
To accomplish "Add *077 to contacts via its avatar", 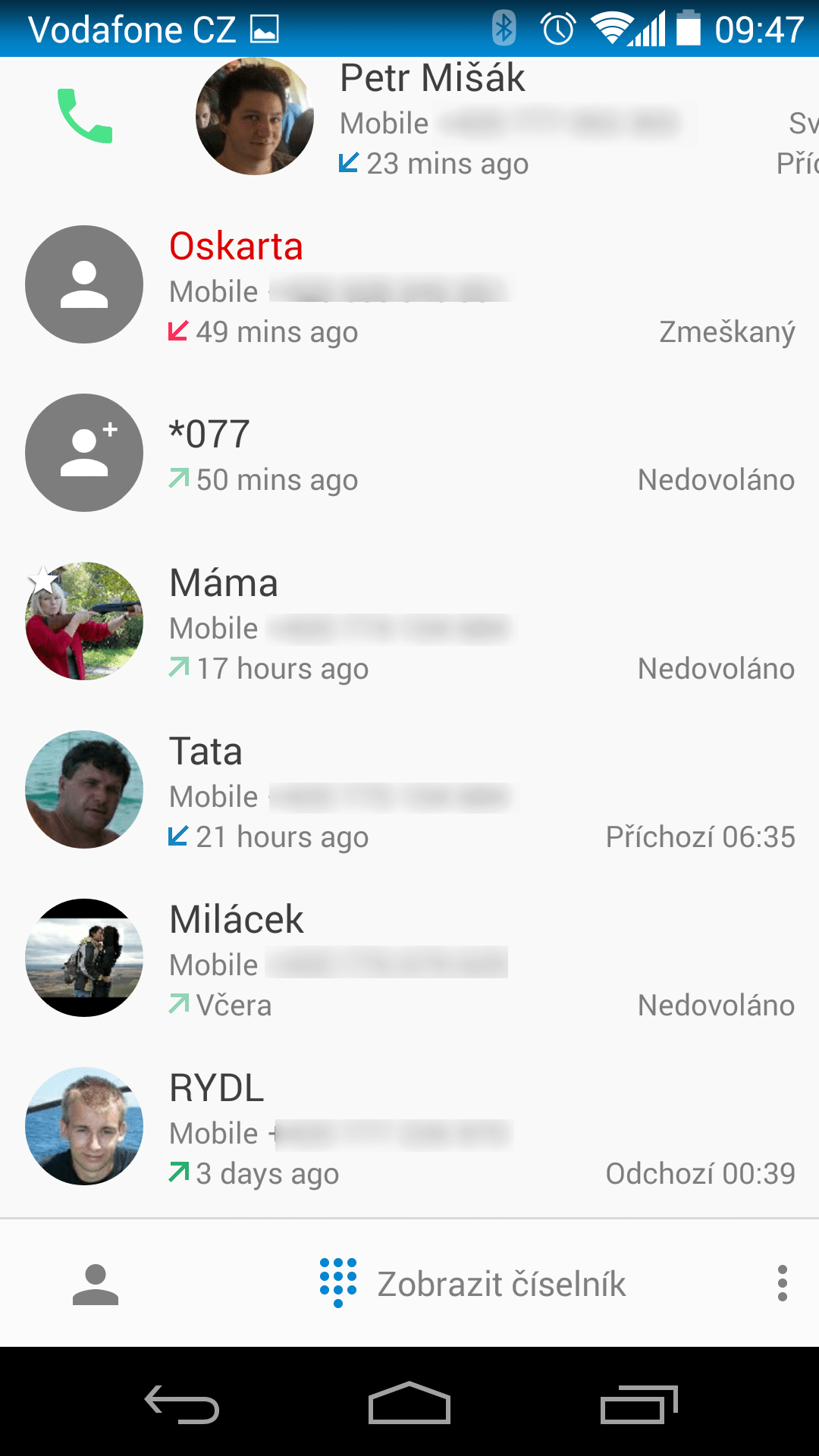I will (x=84, y=453).
